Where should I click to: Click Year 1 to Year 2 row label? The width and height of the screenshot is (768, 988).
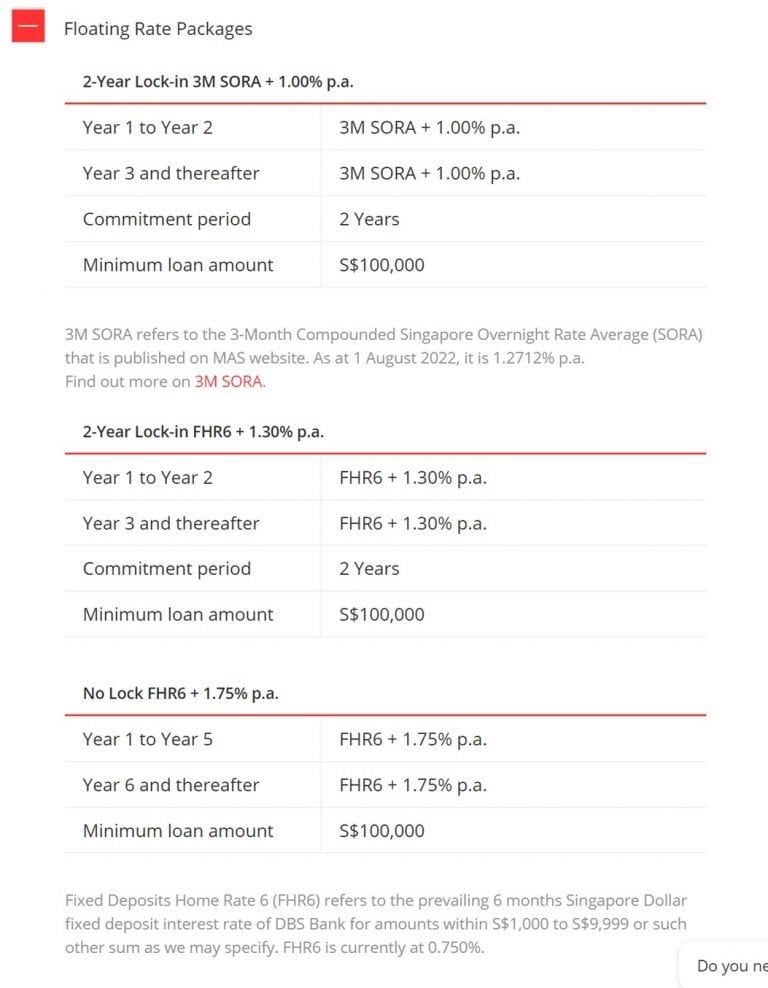tap(144, 127)
